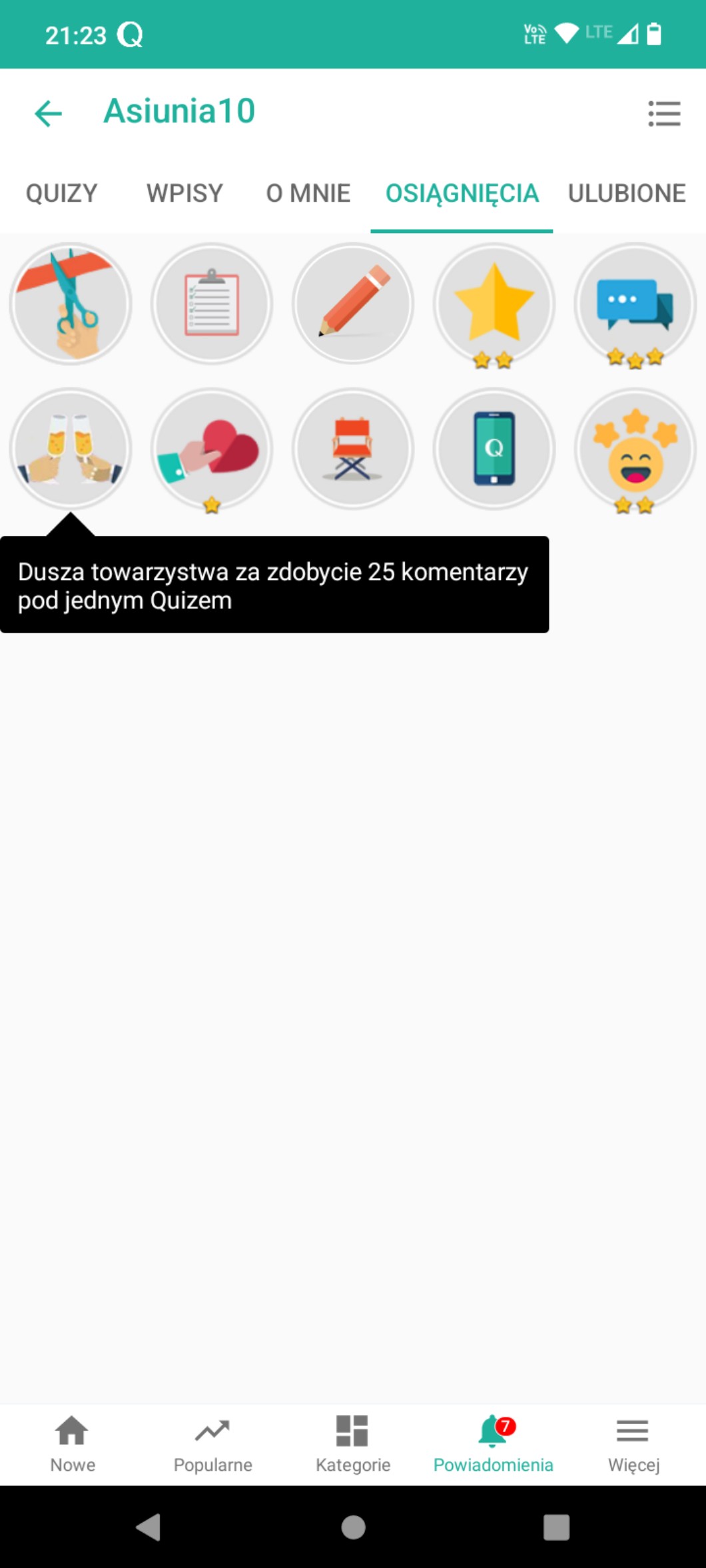Viewport: 706px width, 1568px height.
Task: Tap the big yellow star badge
Action: [494, 304]
